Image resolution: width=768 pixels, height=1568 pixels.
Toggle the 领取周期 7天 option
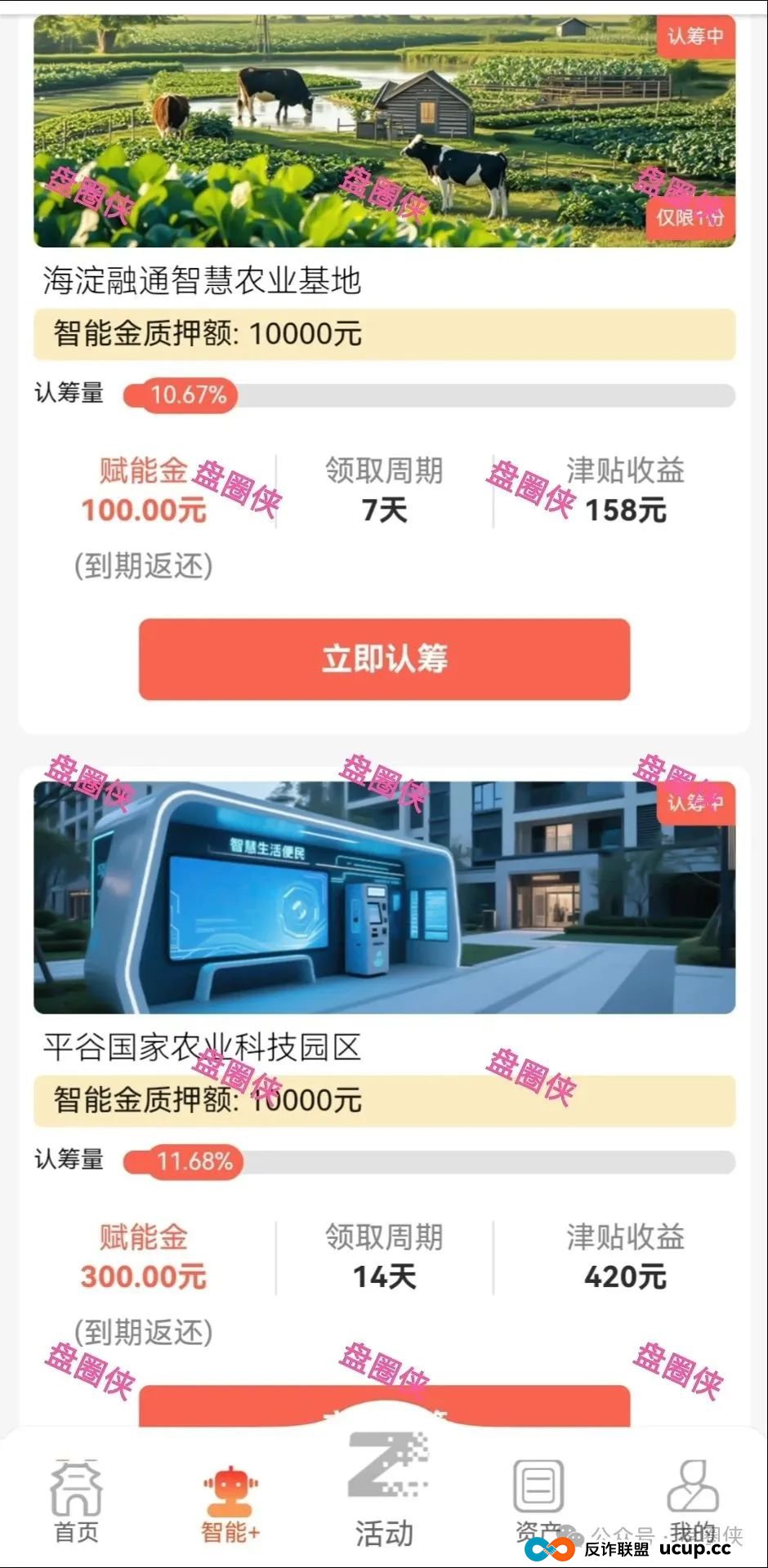[x=384, y=490]
